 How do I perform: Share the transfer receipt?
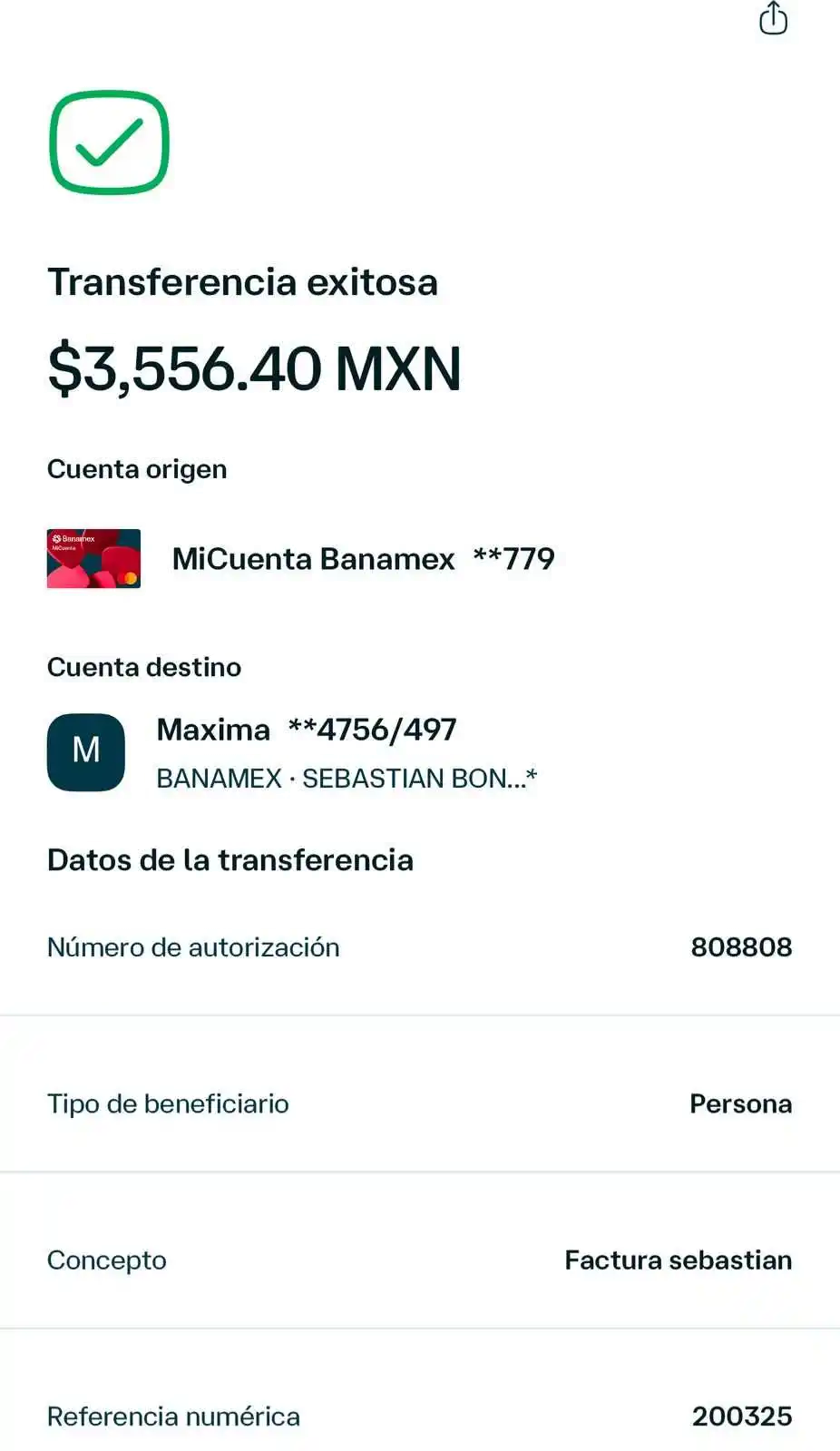tap(774, 18)
